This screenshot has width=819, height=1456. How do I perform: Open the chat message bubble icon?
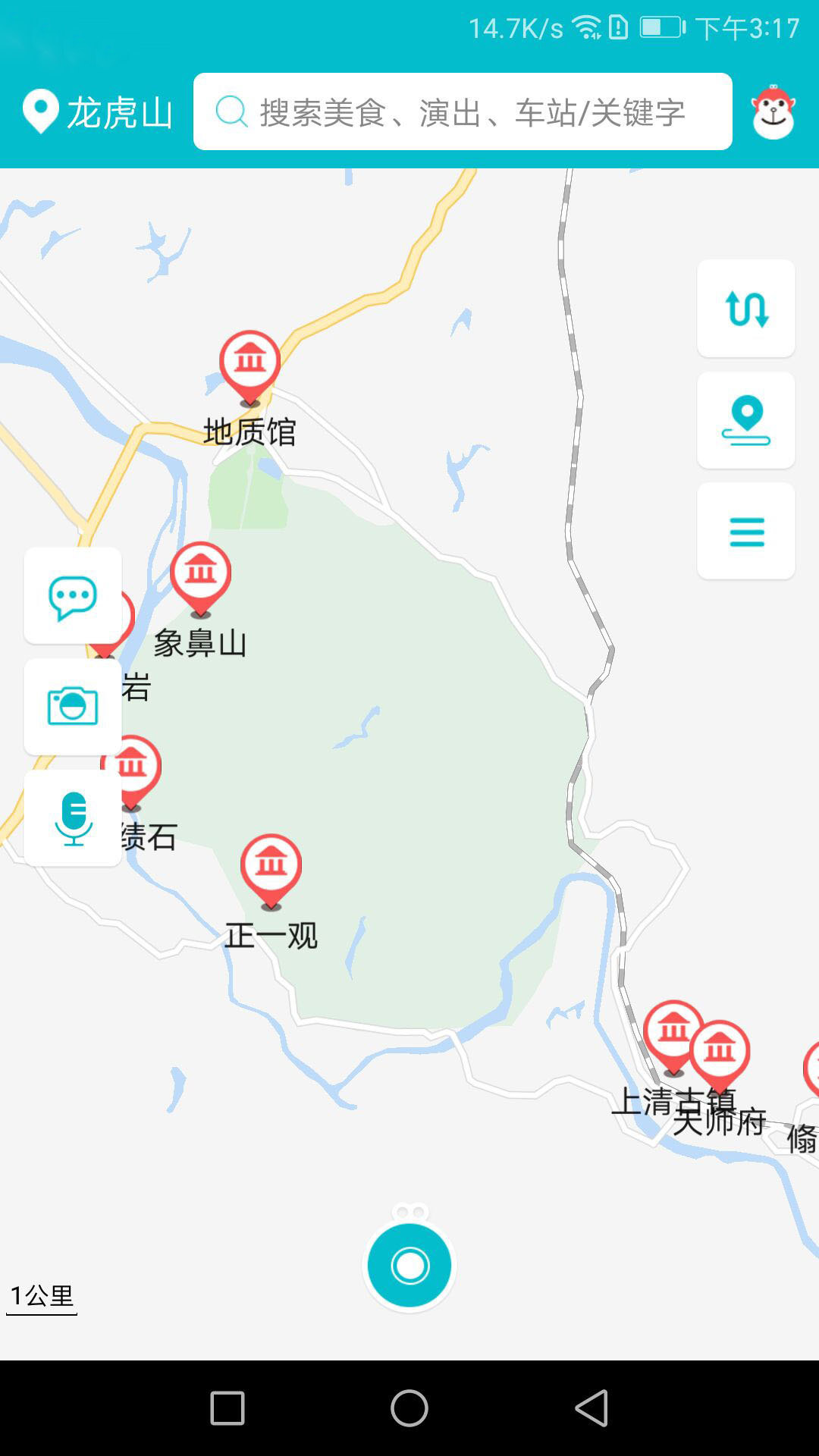[x=72, y=596]
